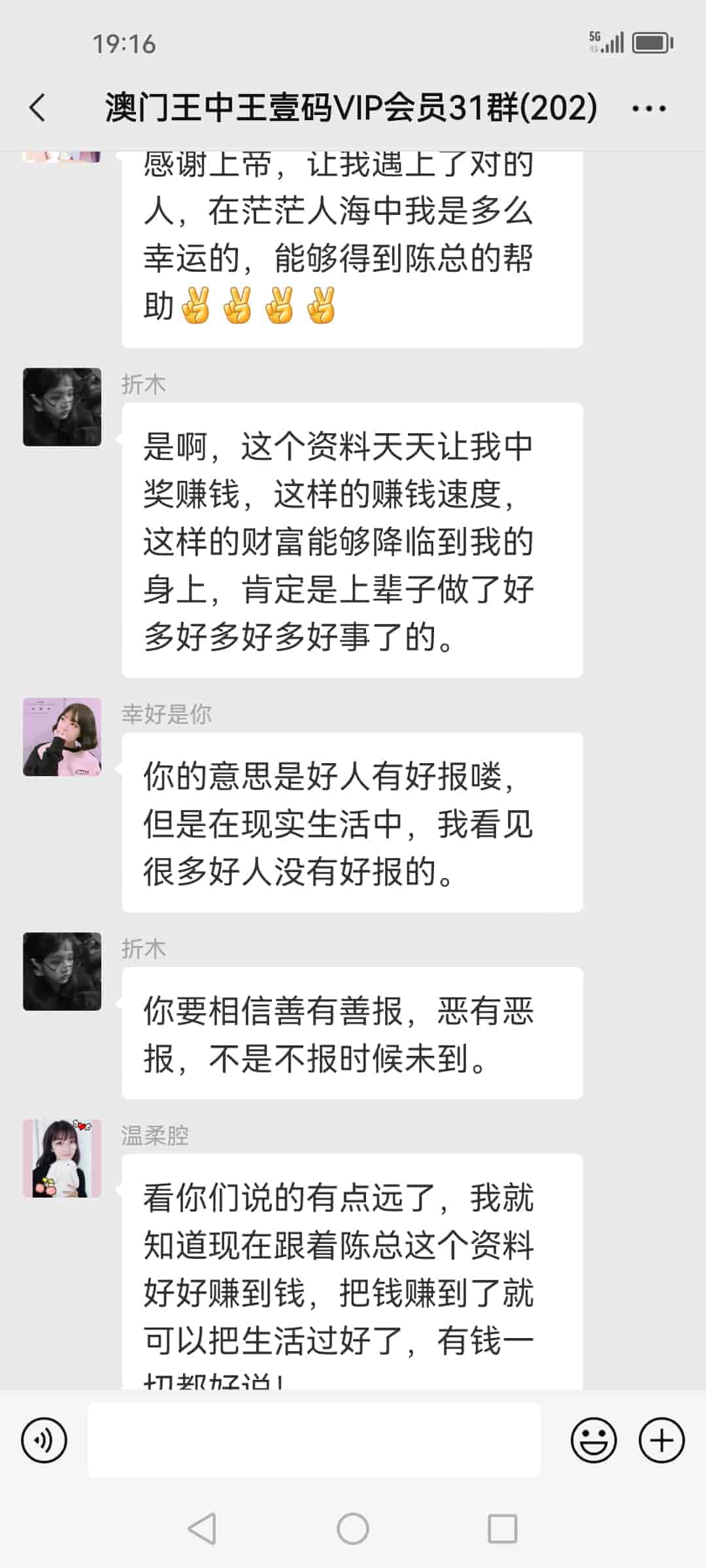Image resolution: width=706 pixels, height=1568 pixels.
Task: Go back from the group chat
Action: [38, 108]
